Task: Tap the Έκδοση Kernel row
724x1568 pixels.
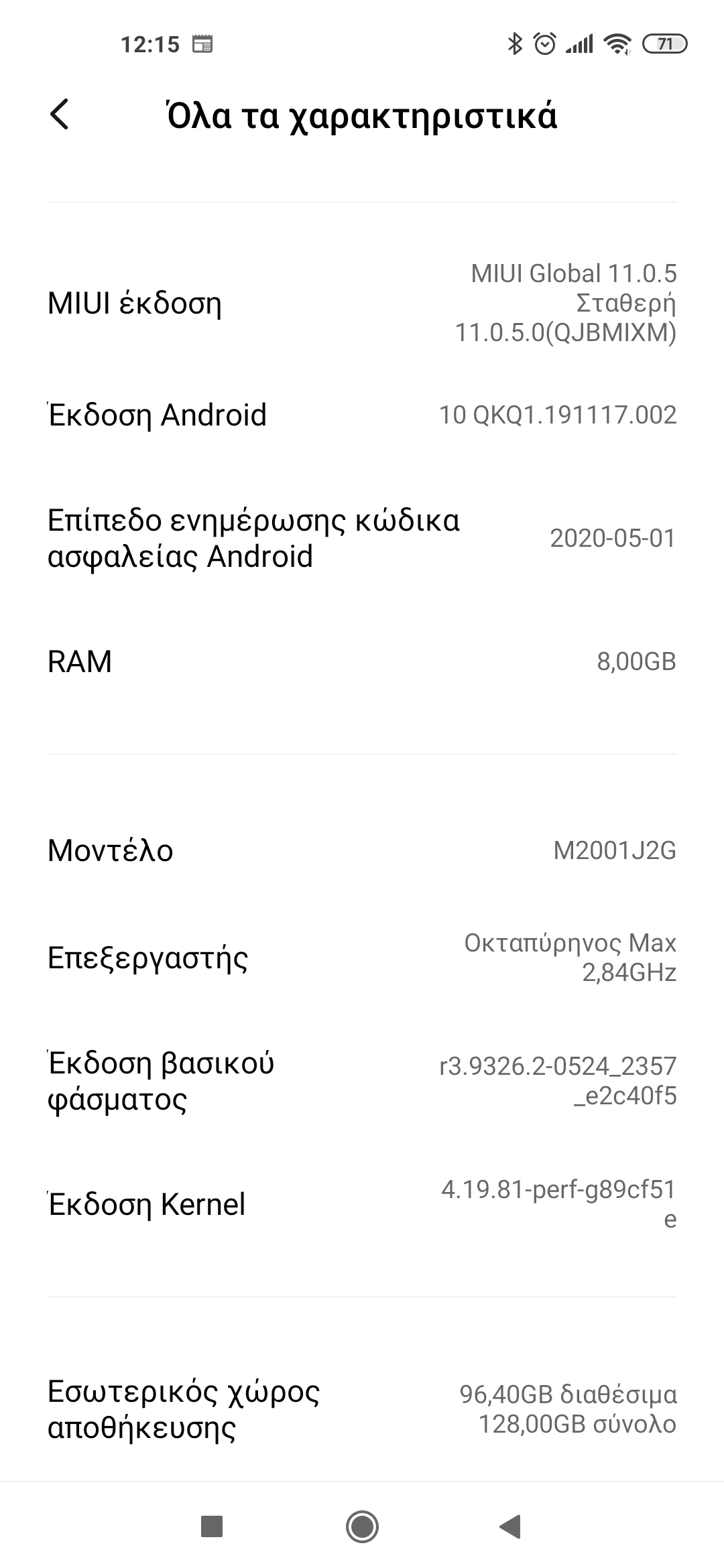Action: coord(362,1204)
